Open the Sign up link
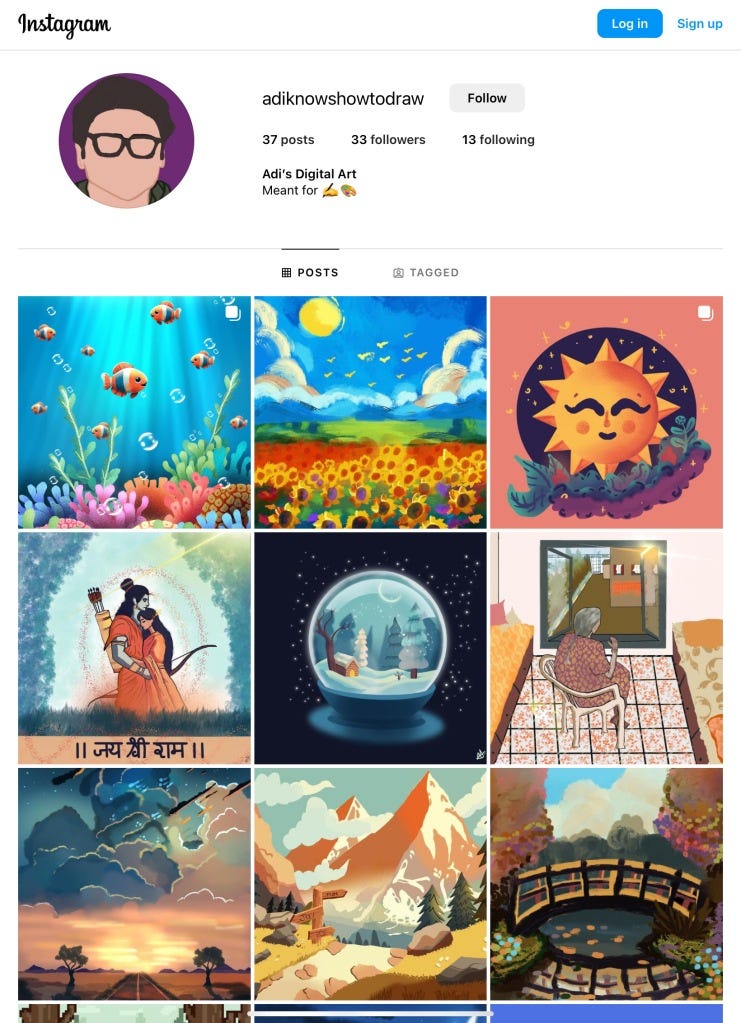Screen dimensions: 741x1023 699,24
